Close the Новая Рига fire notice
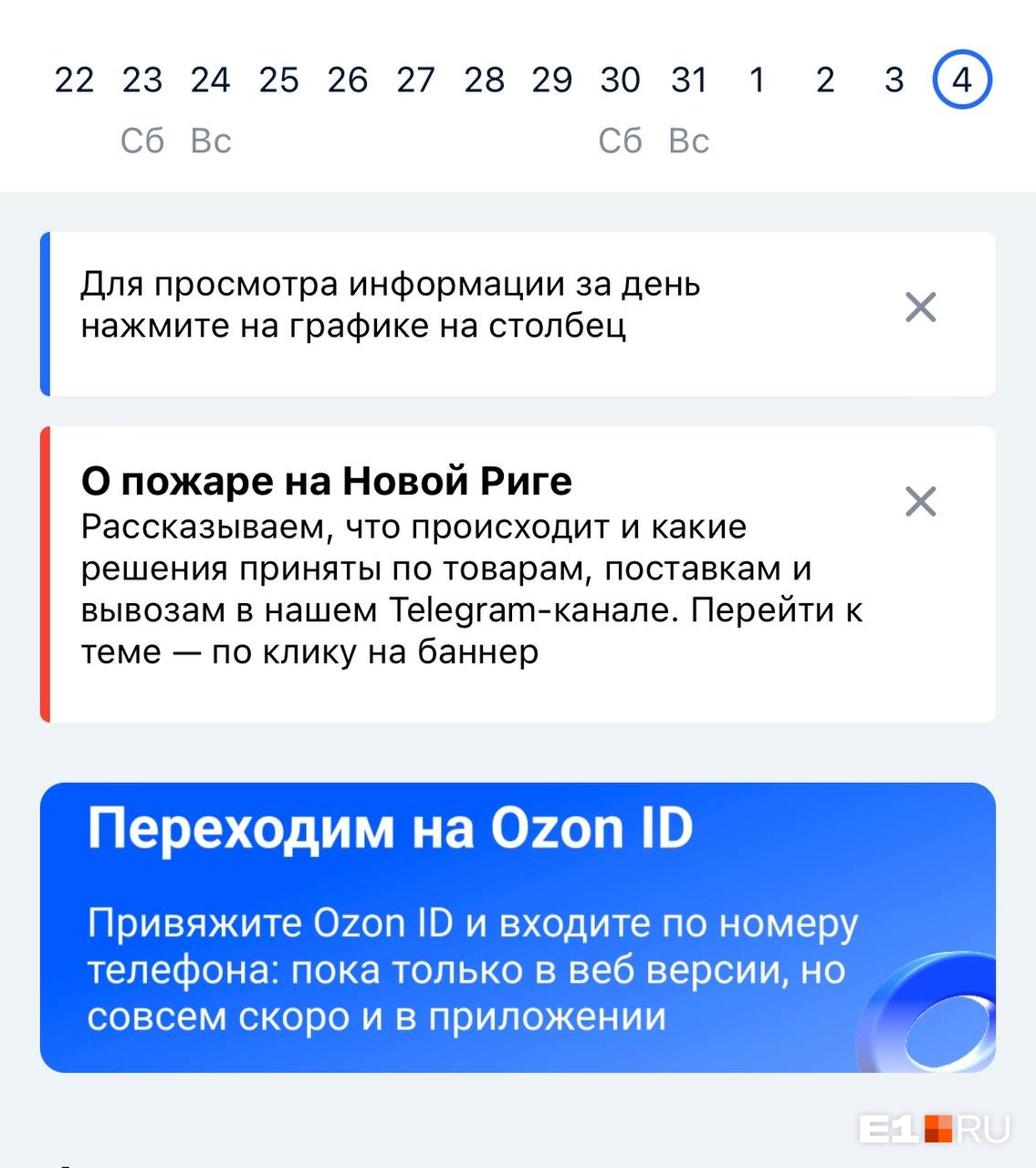 [920, 501]
